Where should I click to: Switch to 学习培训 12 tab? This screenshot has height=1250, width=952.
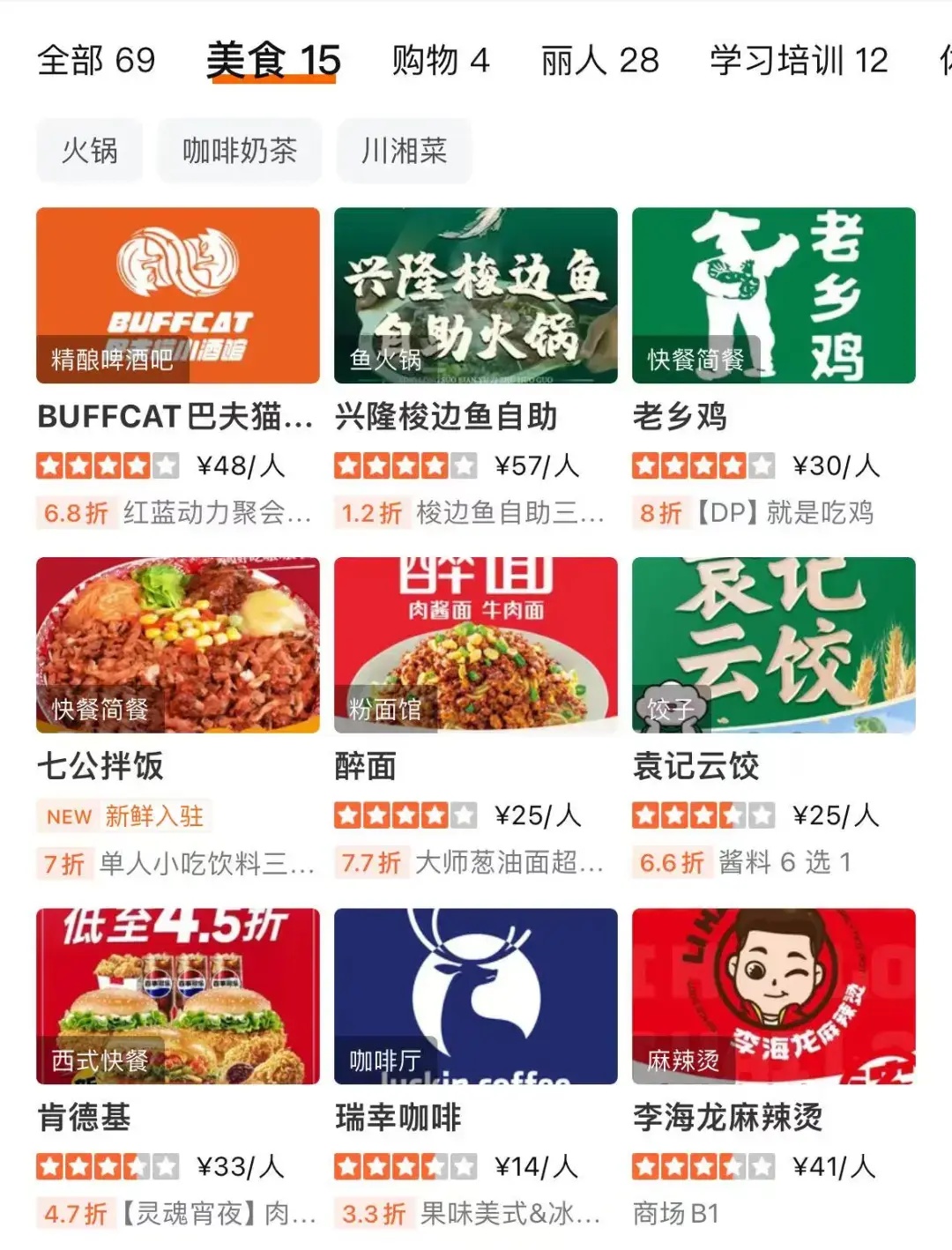799,61
